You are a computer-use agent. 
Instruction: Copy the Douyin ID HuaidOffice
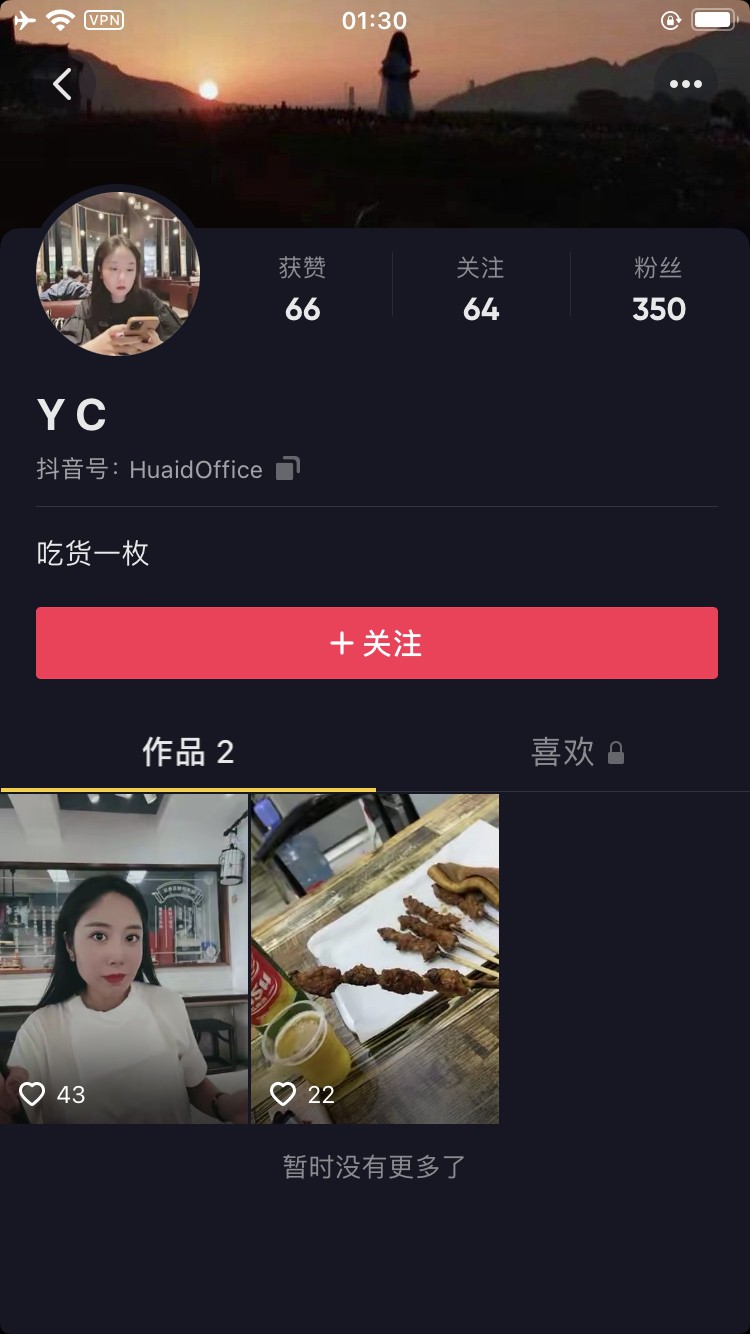[288, 468]
